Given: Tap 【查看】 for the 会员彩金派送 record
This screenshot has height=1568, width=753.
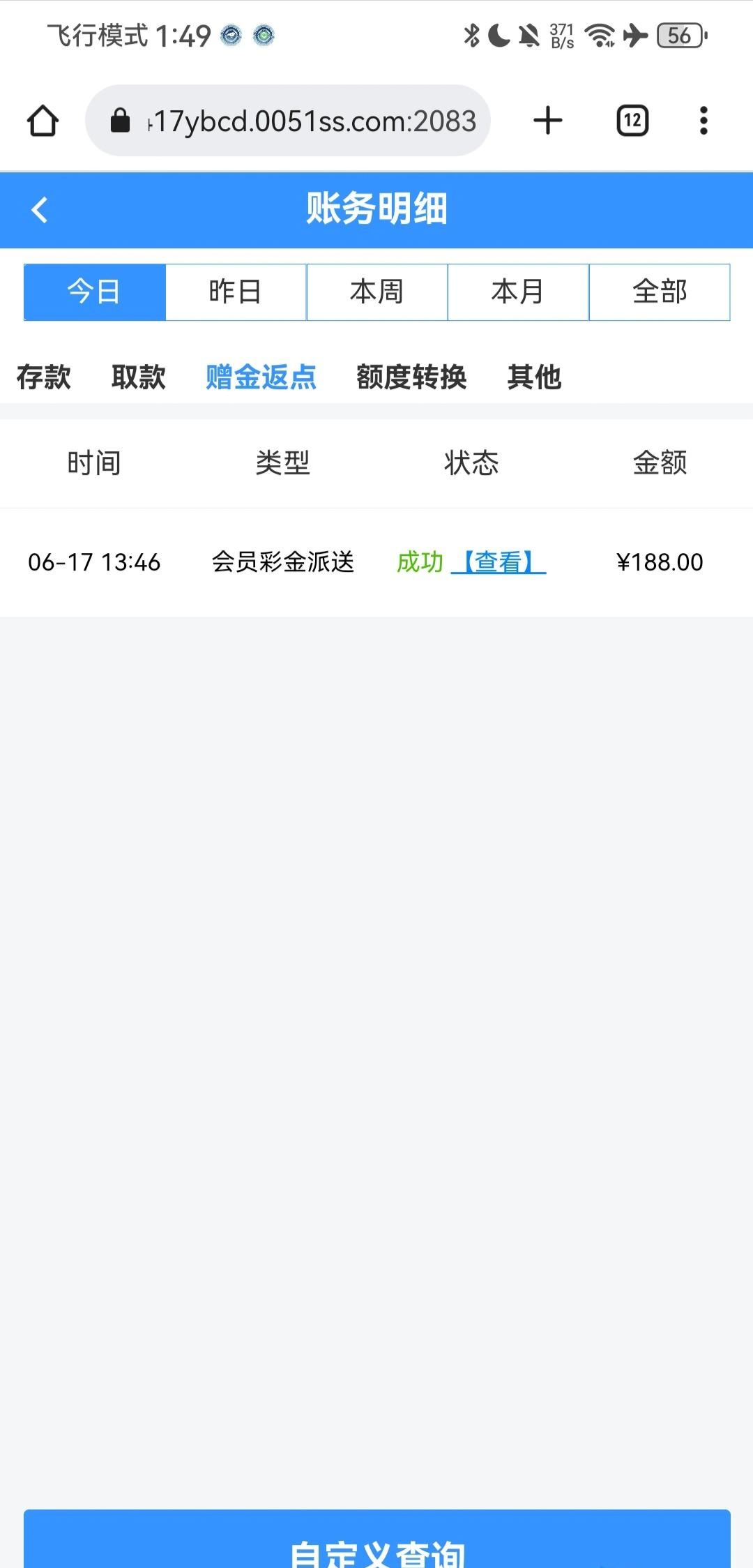Looking at the screenshot, I should point(499,561).
